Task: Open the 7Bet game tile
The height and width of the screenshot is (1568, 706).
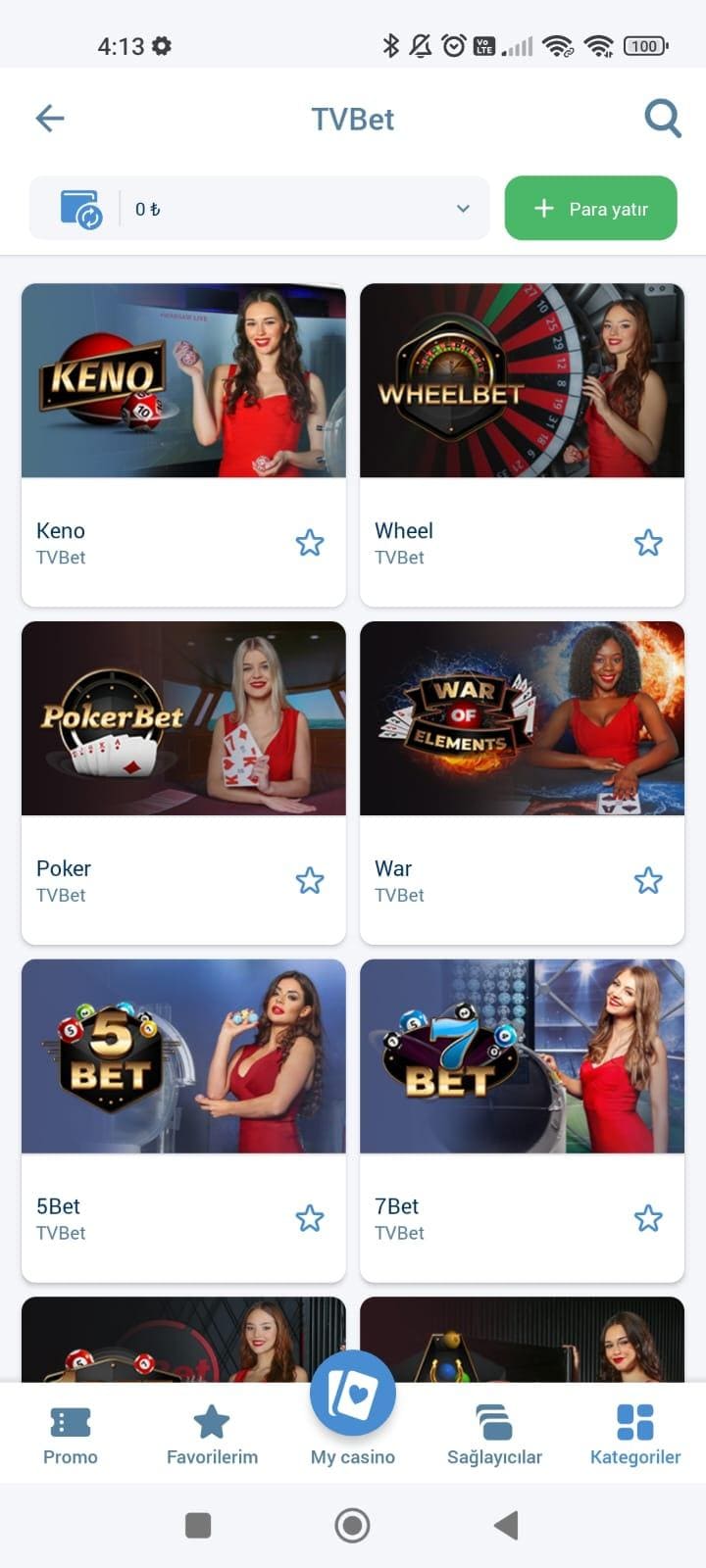Action: click(522, 1120)
